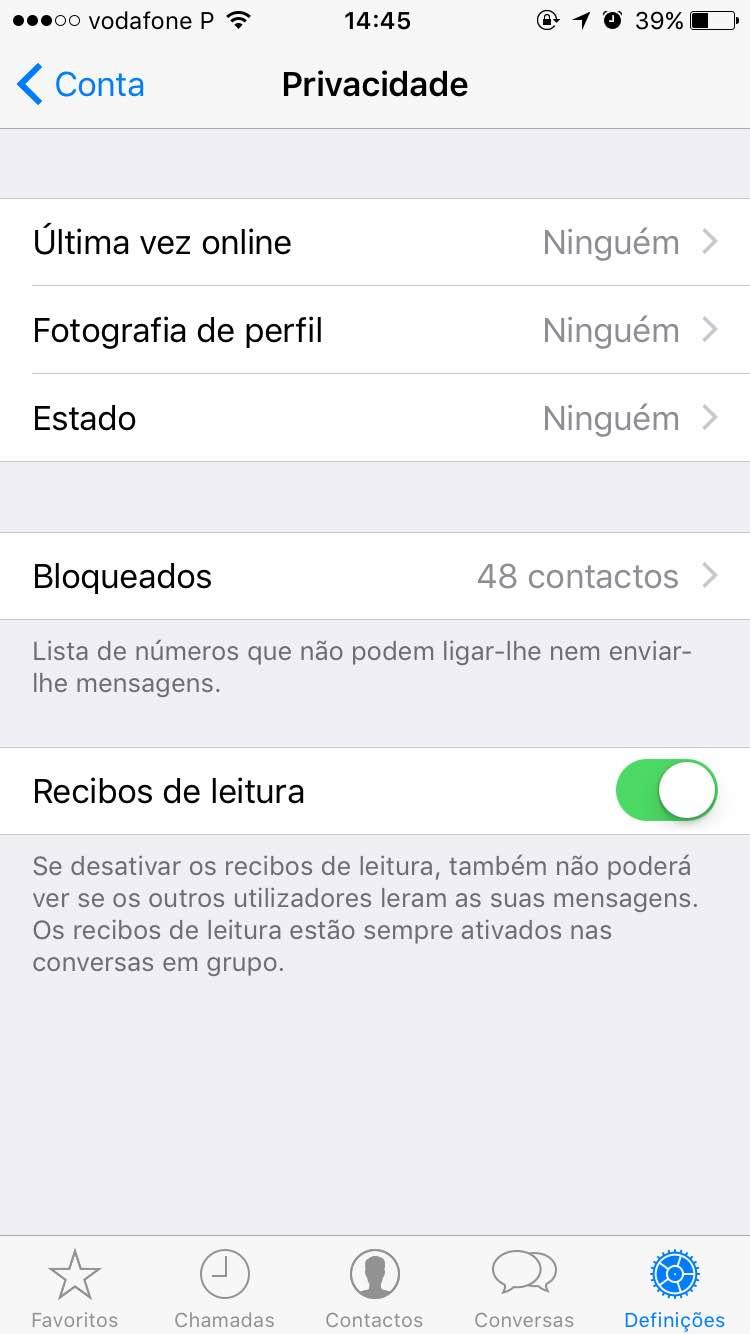Switch to the Chamadas tab
This screenshot has height=1334, width=750.
[x=225, y=1288]
